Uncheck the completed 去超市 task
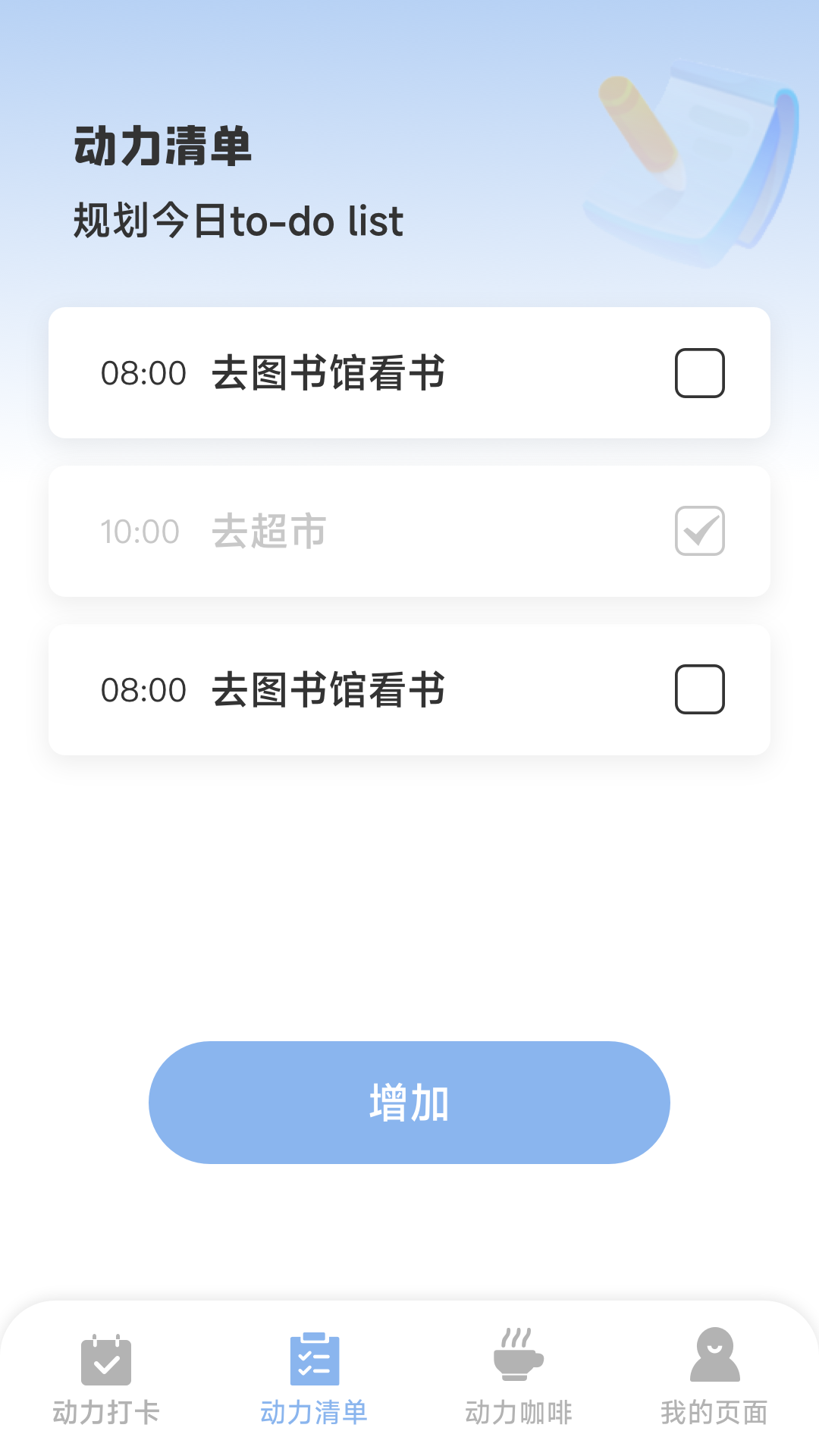The image size is (819, 1456). point(699,531)
